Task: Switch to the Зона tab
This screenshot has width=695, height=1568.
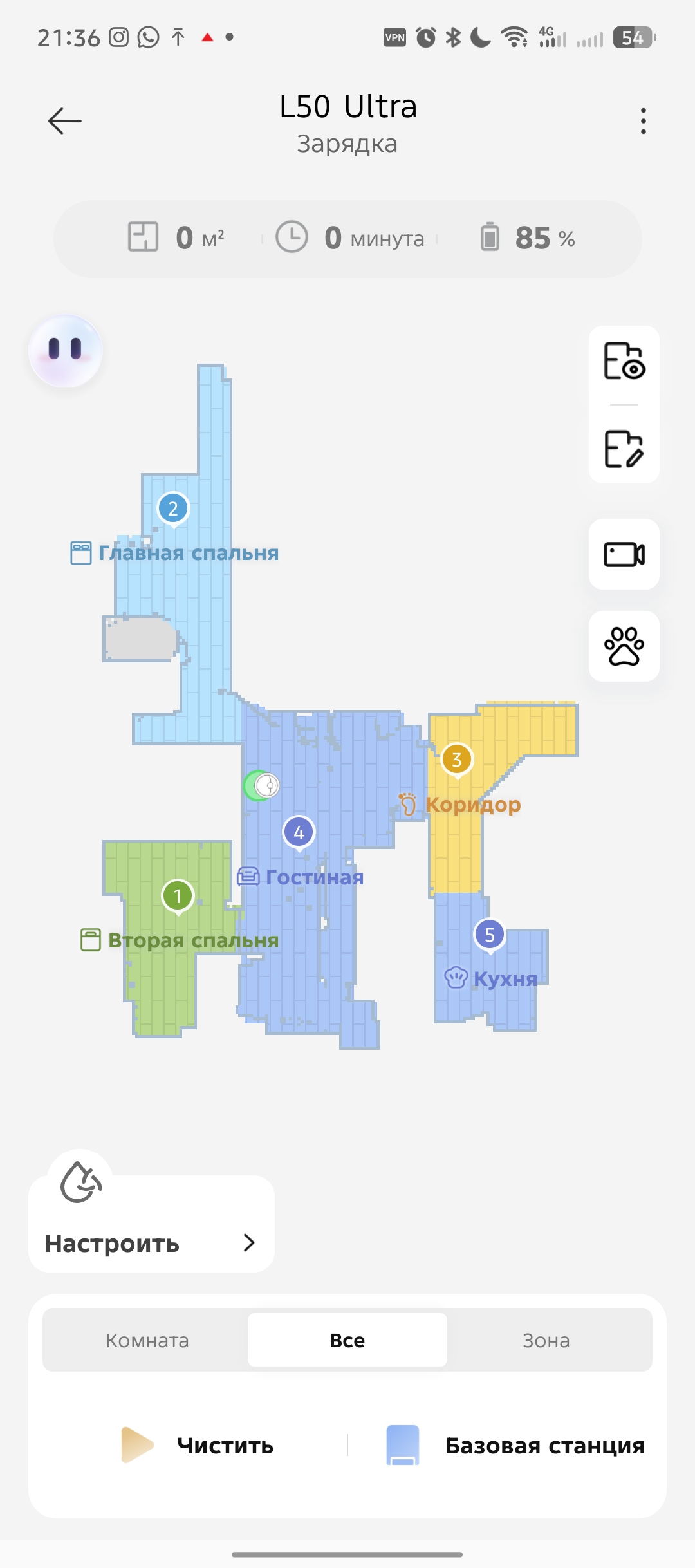Action: (546, 1340)
